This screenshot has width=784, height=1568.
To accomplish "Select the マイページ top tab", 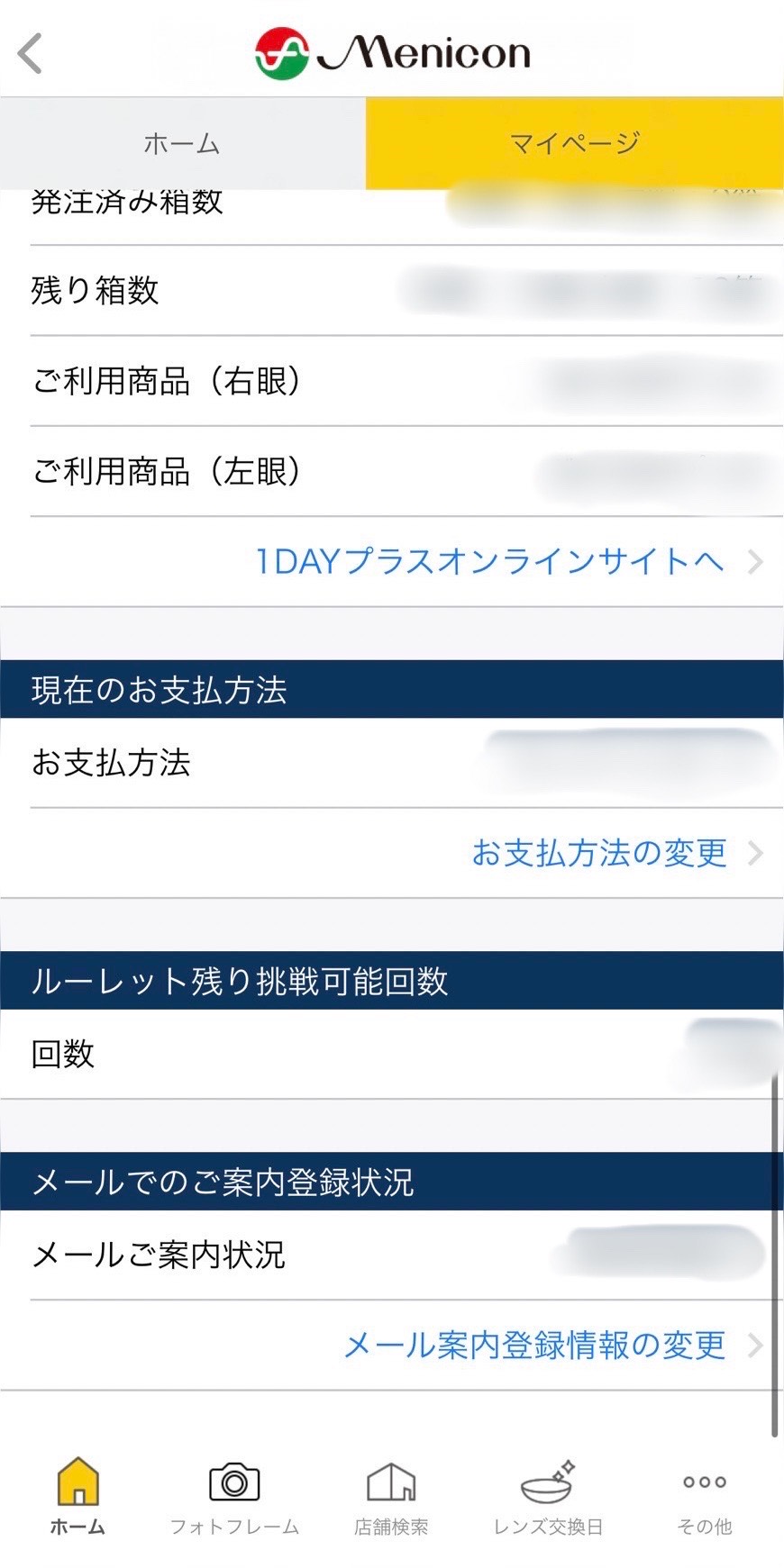I will pos(574,143).
